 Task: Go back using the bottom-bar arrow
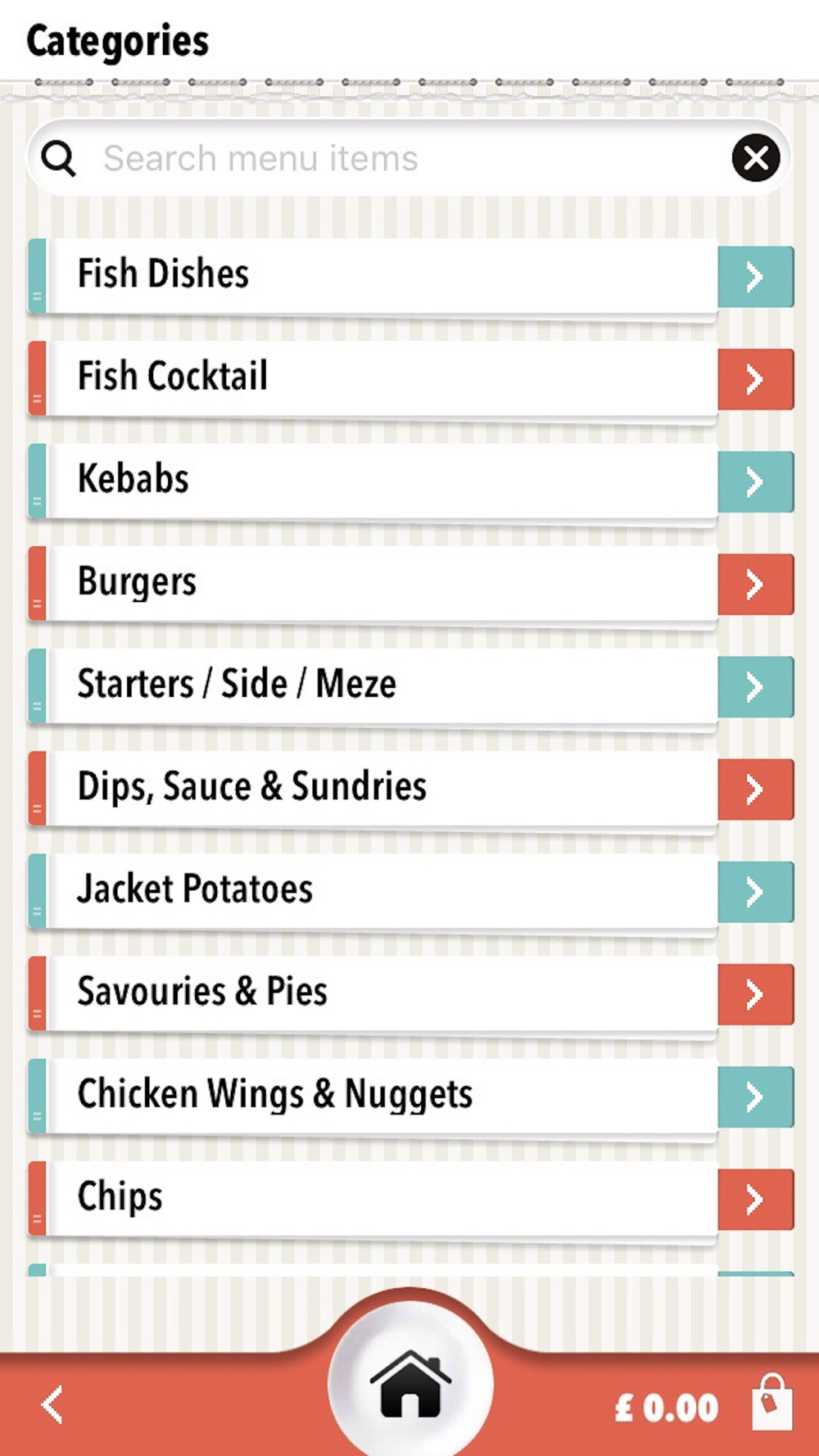click(x=53, y=1405)
